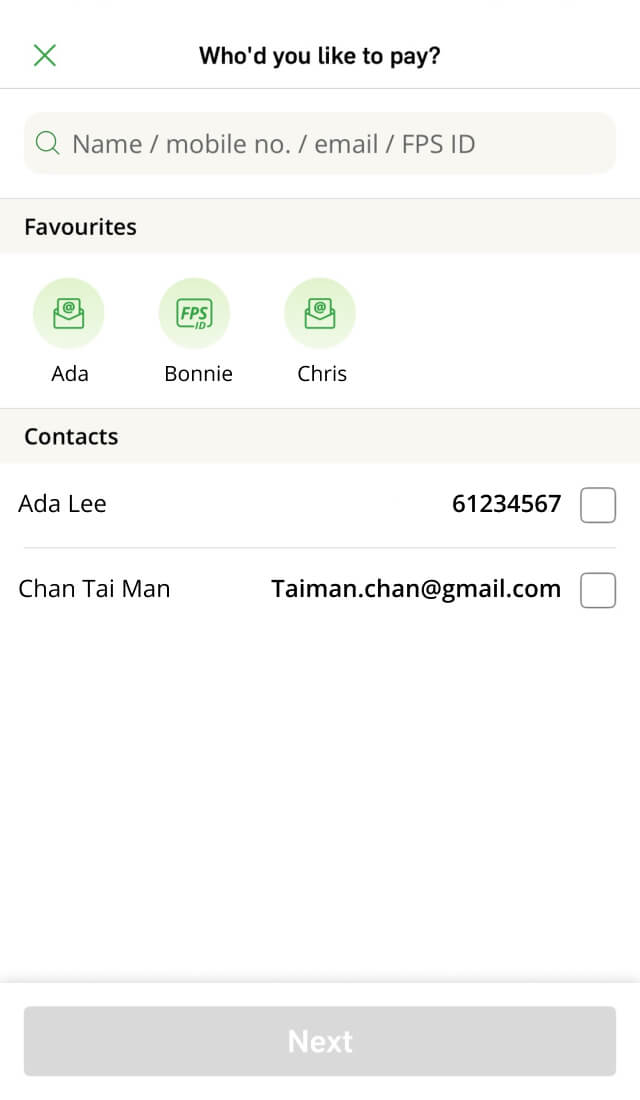Viewport: 640px width, 1100px height.
Task: Tick Chan Tai Man's checkbox
Action: (x=597, y=590)
